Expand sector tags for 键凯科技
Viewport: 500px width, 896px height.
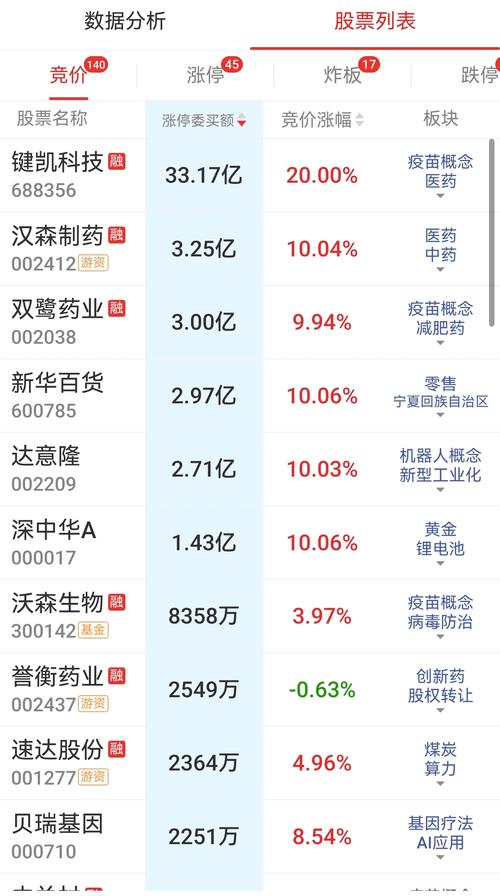click(440, 196)
